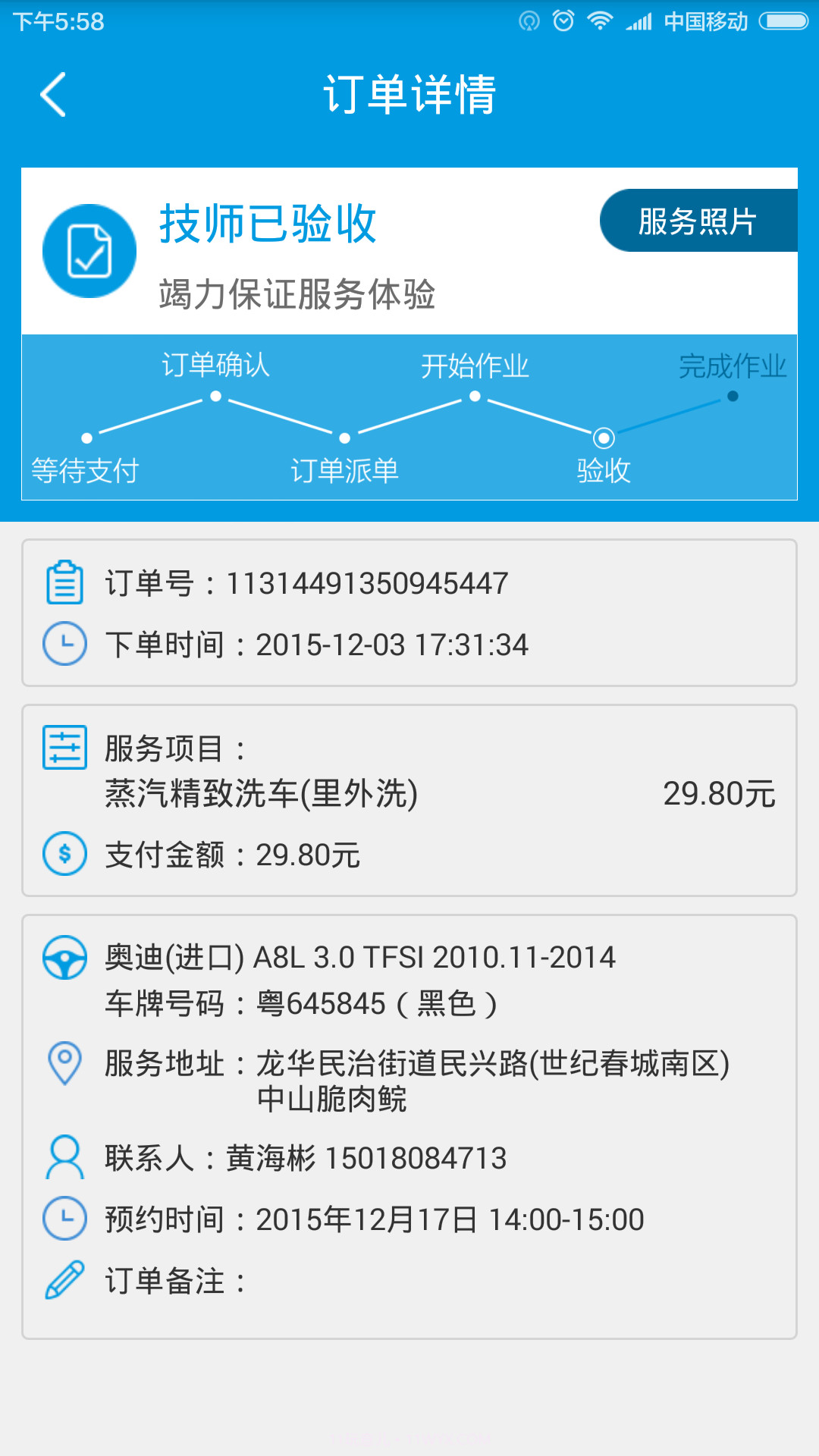Click the dollar payment icon

(65, 855)
